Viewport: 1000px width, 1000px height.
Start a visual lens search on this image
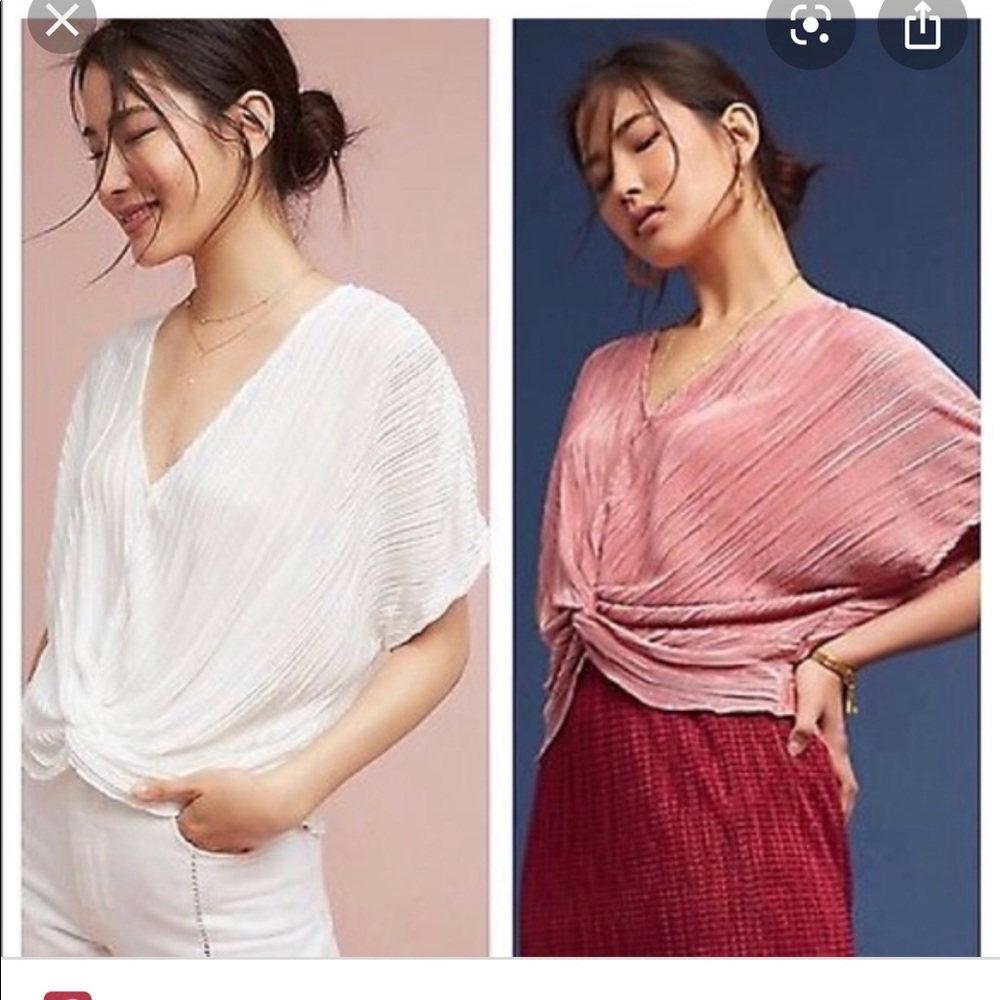(810, 26)
